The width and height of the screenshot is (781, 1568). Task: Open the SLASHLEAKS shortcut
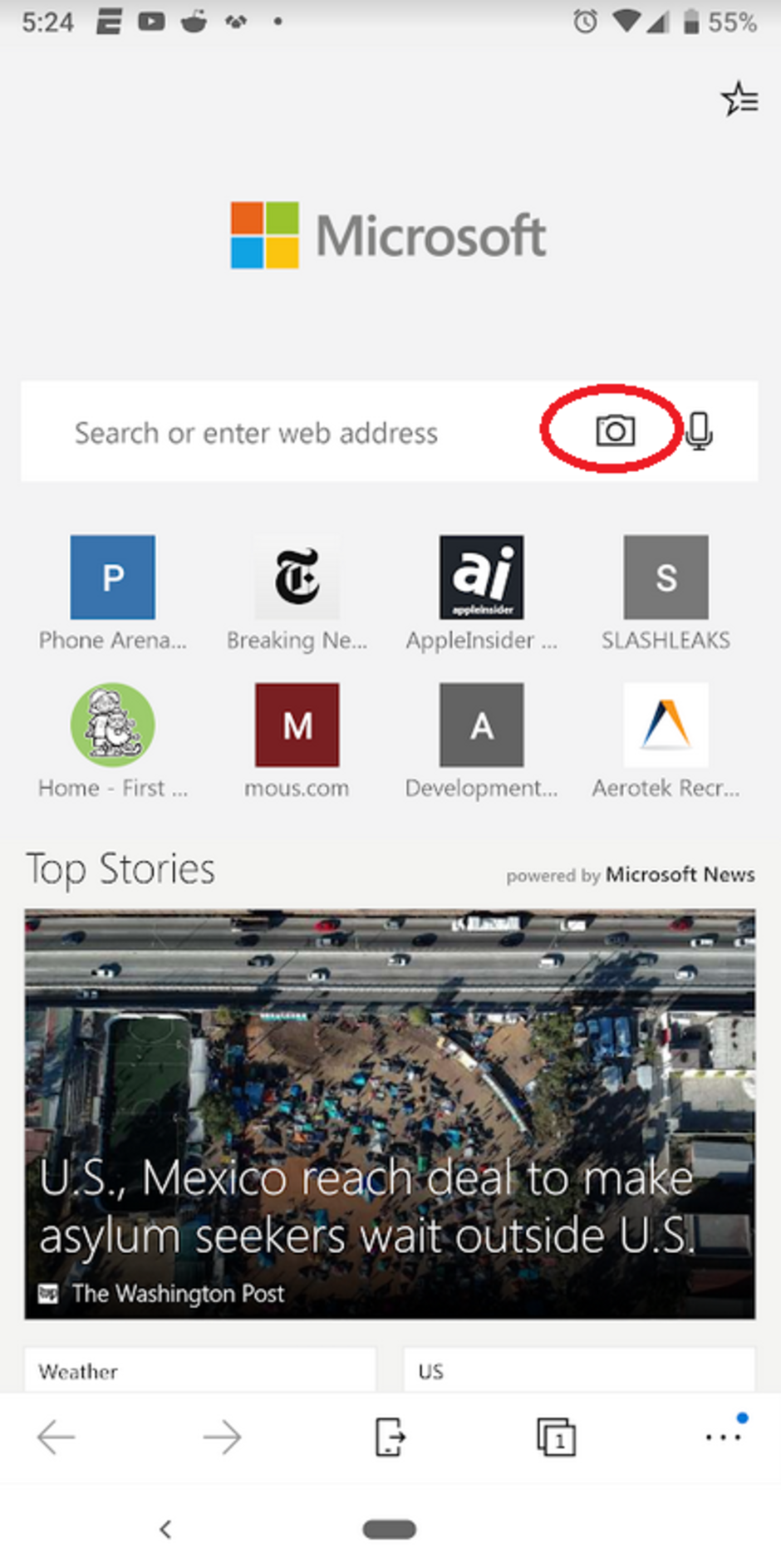point(666,578)
